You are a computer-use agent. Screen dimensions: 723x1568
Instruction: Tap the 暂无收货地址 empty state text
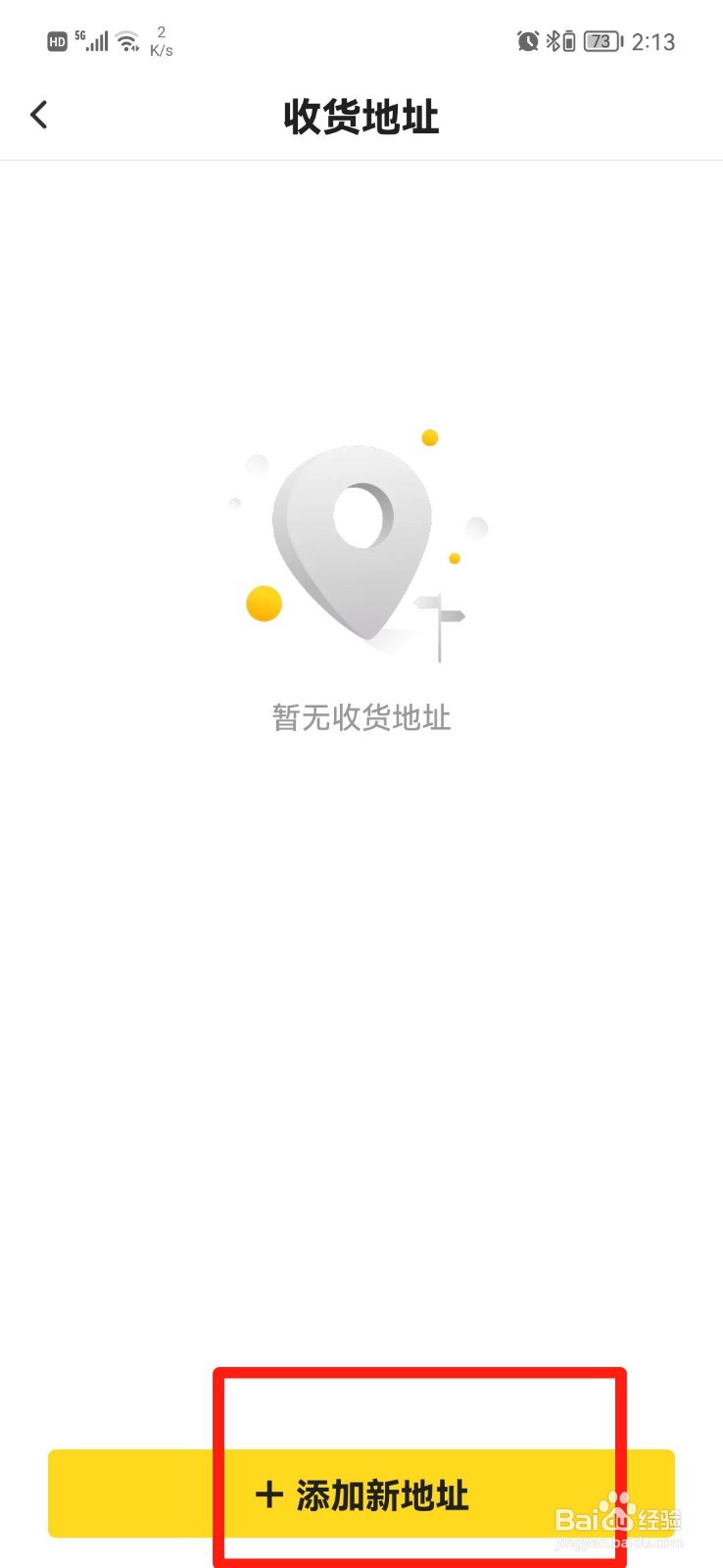point(361,718)
